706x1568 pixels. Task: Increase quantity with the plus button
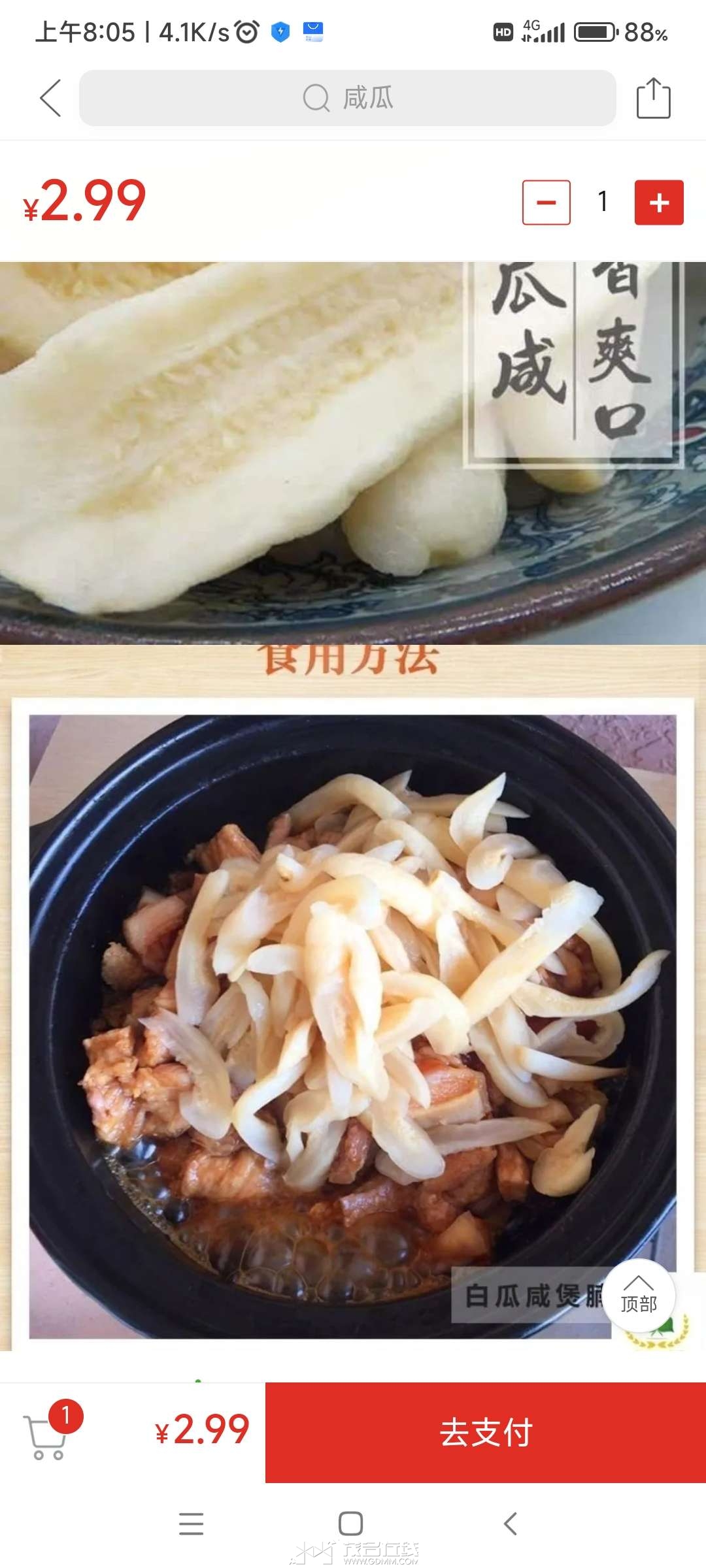click(658, 203)
